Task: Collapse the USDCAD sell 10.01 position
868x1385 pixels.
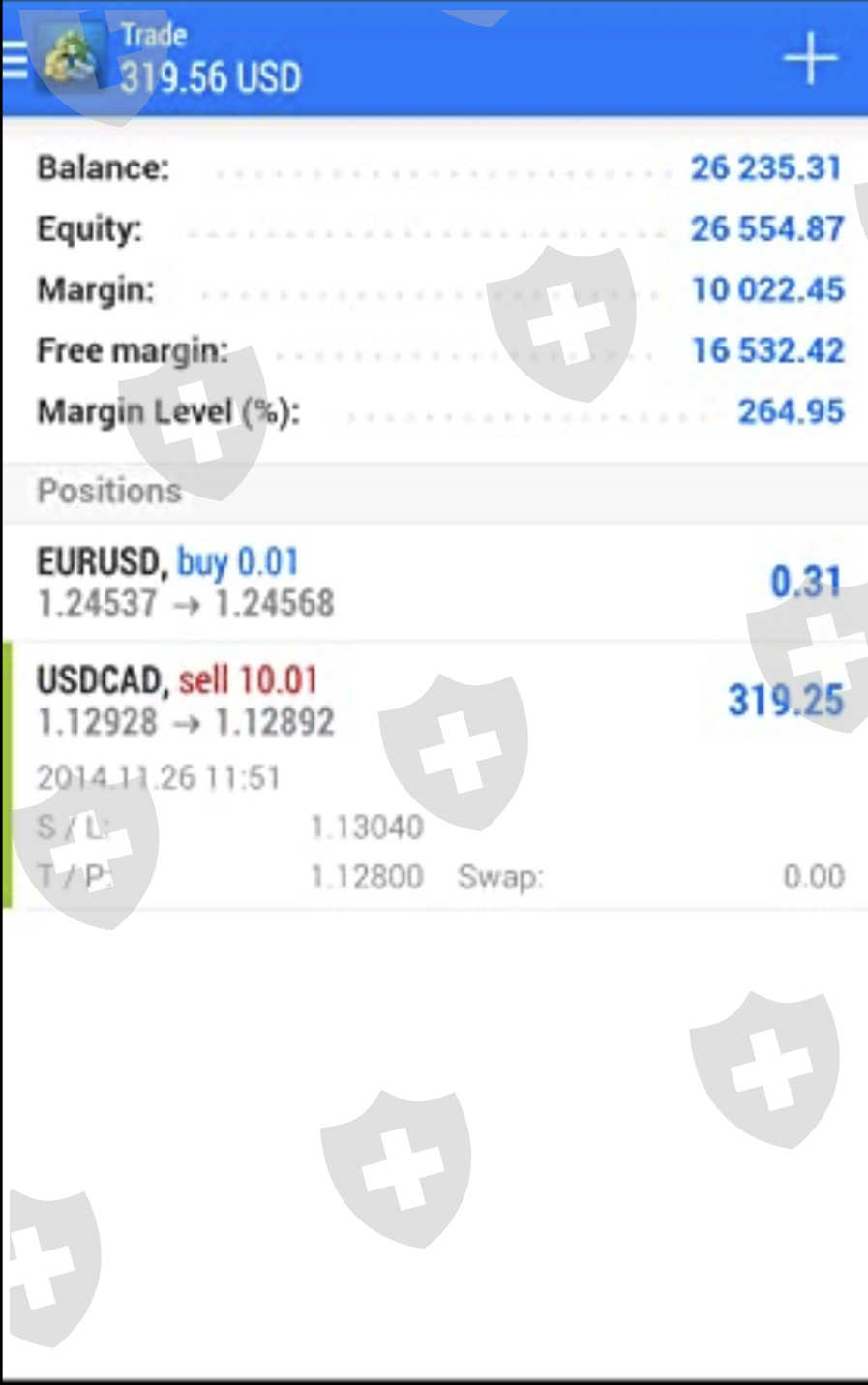Action: [x=434, y=701]
